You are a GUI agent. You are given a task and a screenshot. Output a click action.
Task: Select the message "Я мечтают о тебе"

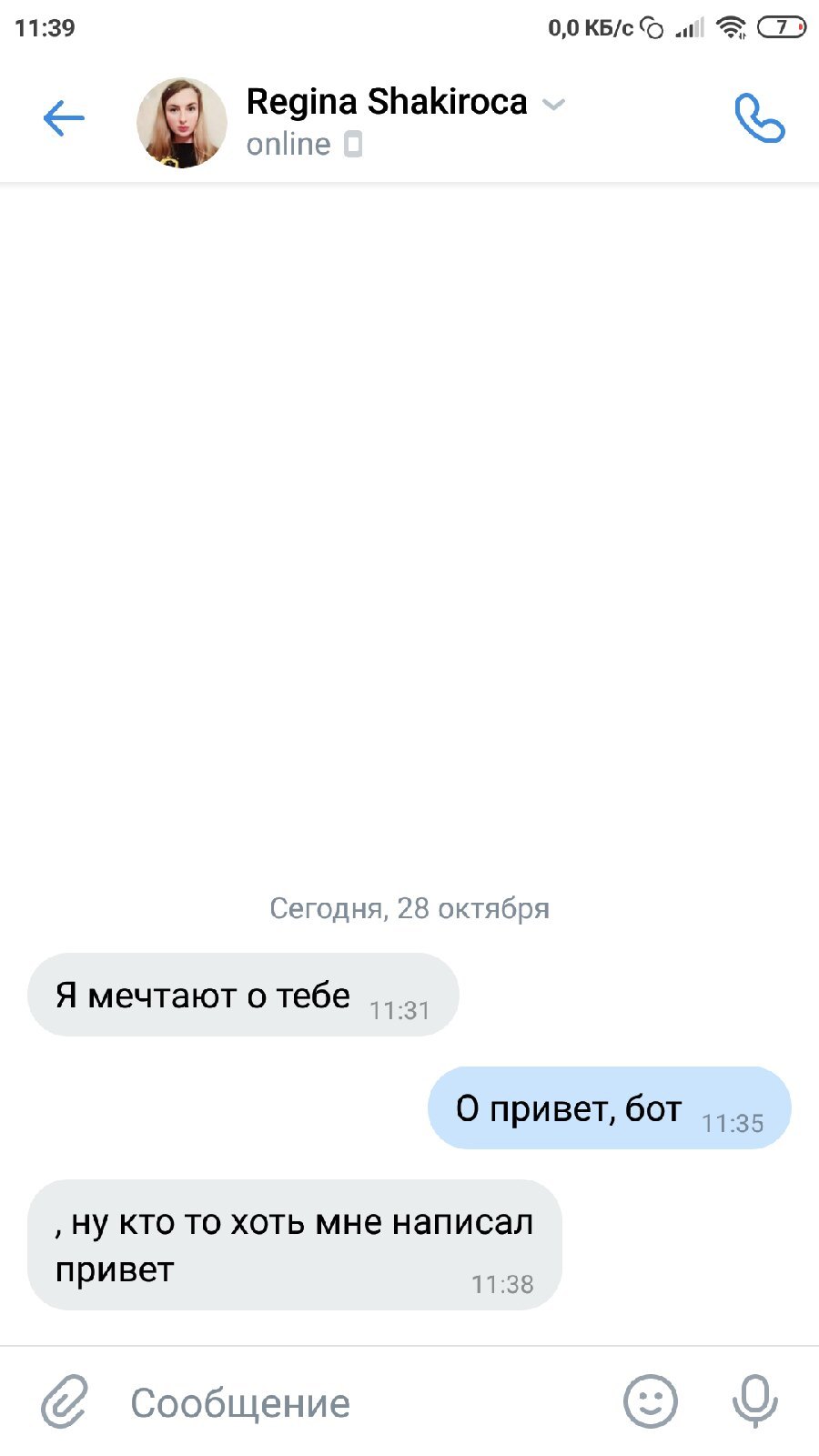pos(242,996)
